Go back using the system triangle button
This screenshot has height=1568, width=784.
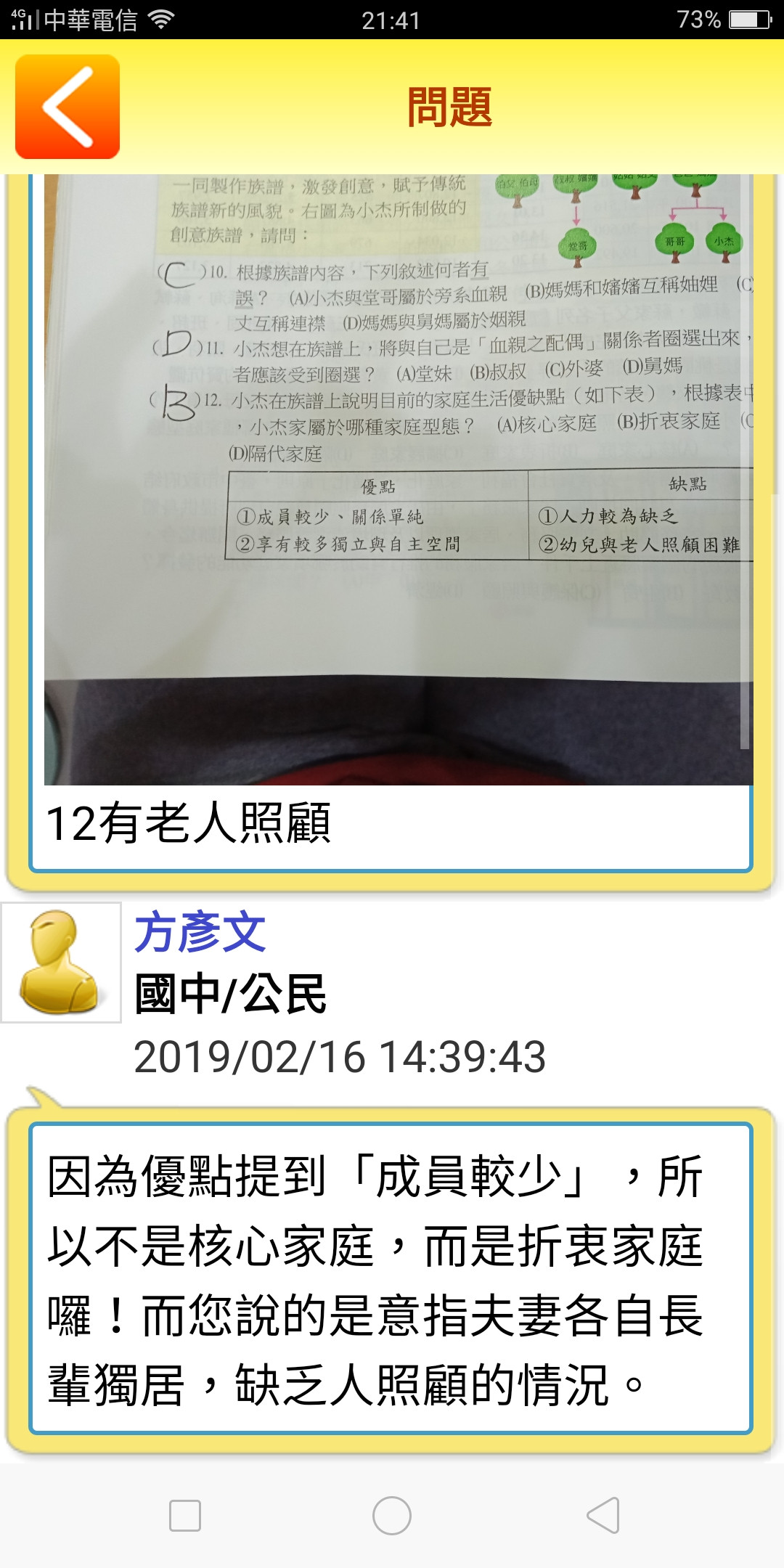point(603,1516)
